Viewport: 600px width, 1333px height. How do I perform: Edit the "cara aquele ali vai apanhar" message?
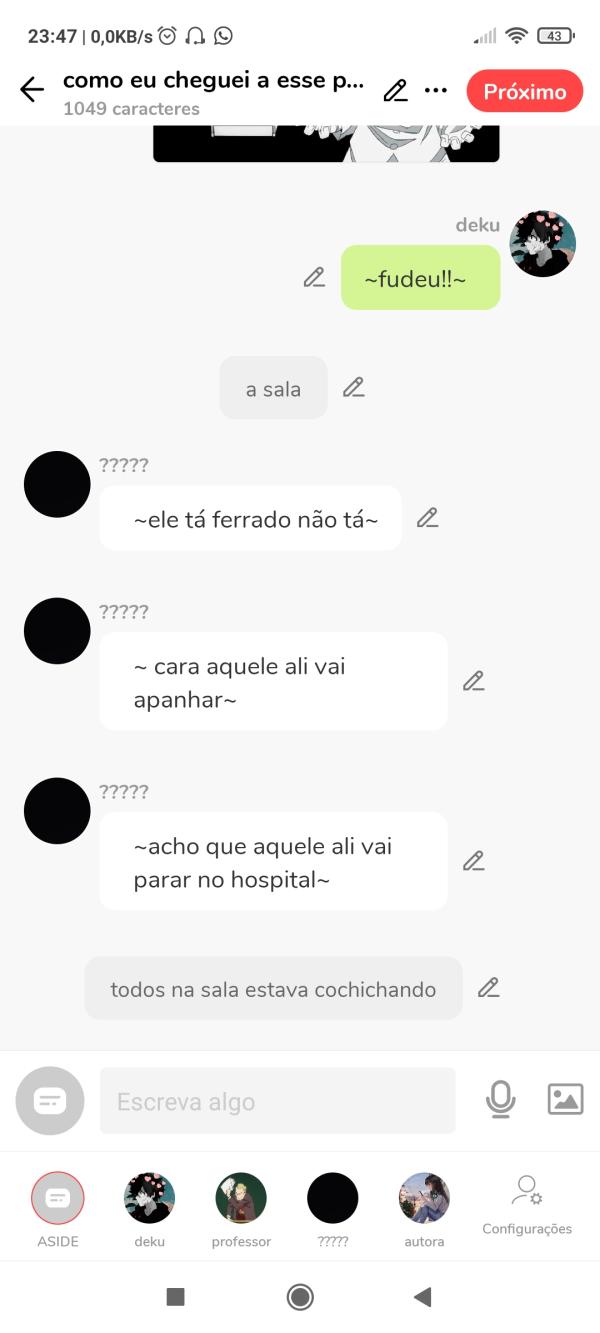tap(473, 681)
